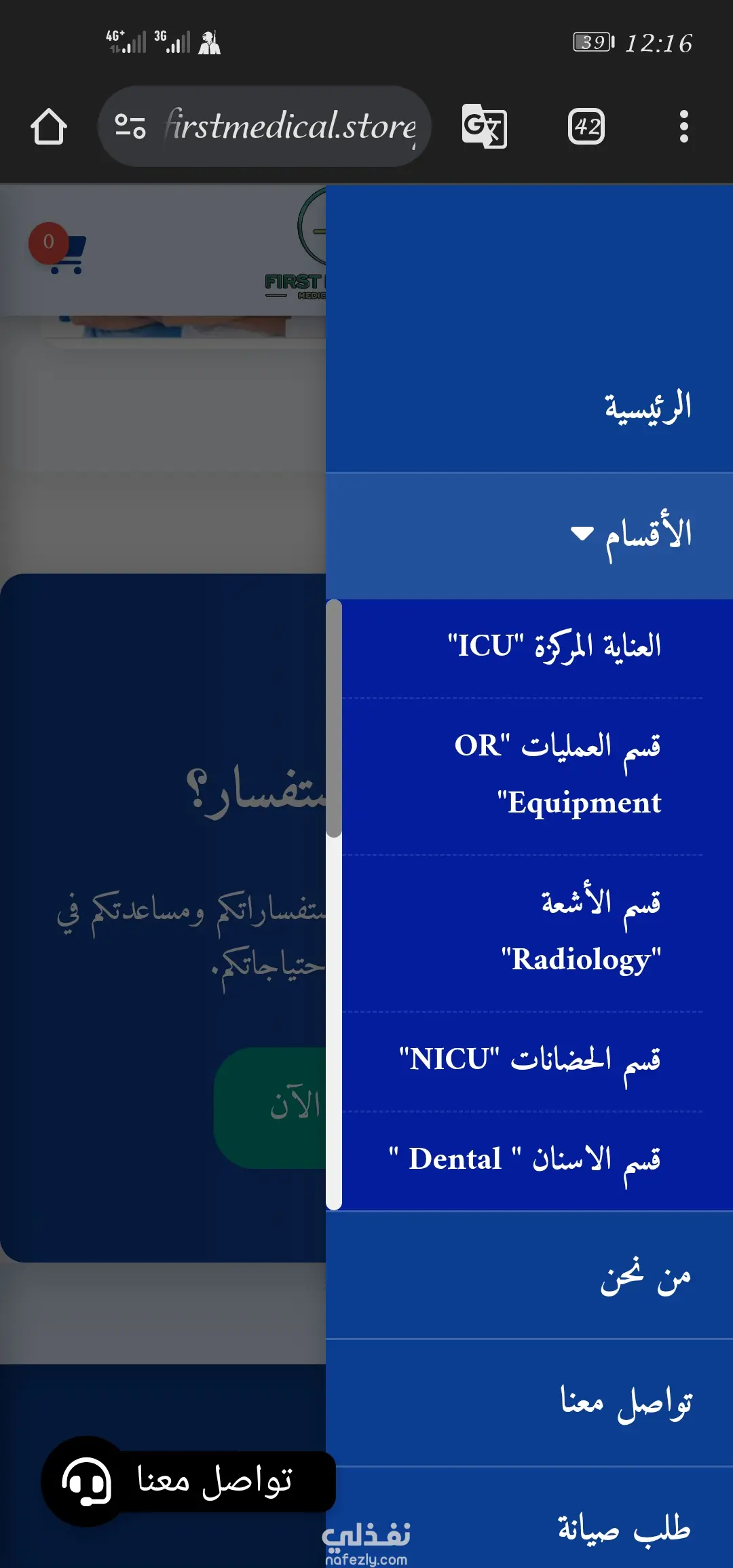Open the tab switcher showing 42
The width and height of the screenshot is (733, 1568).
point(586,126)
